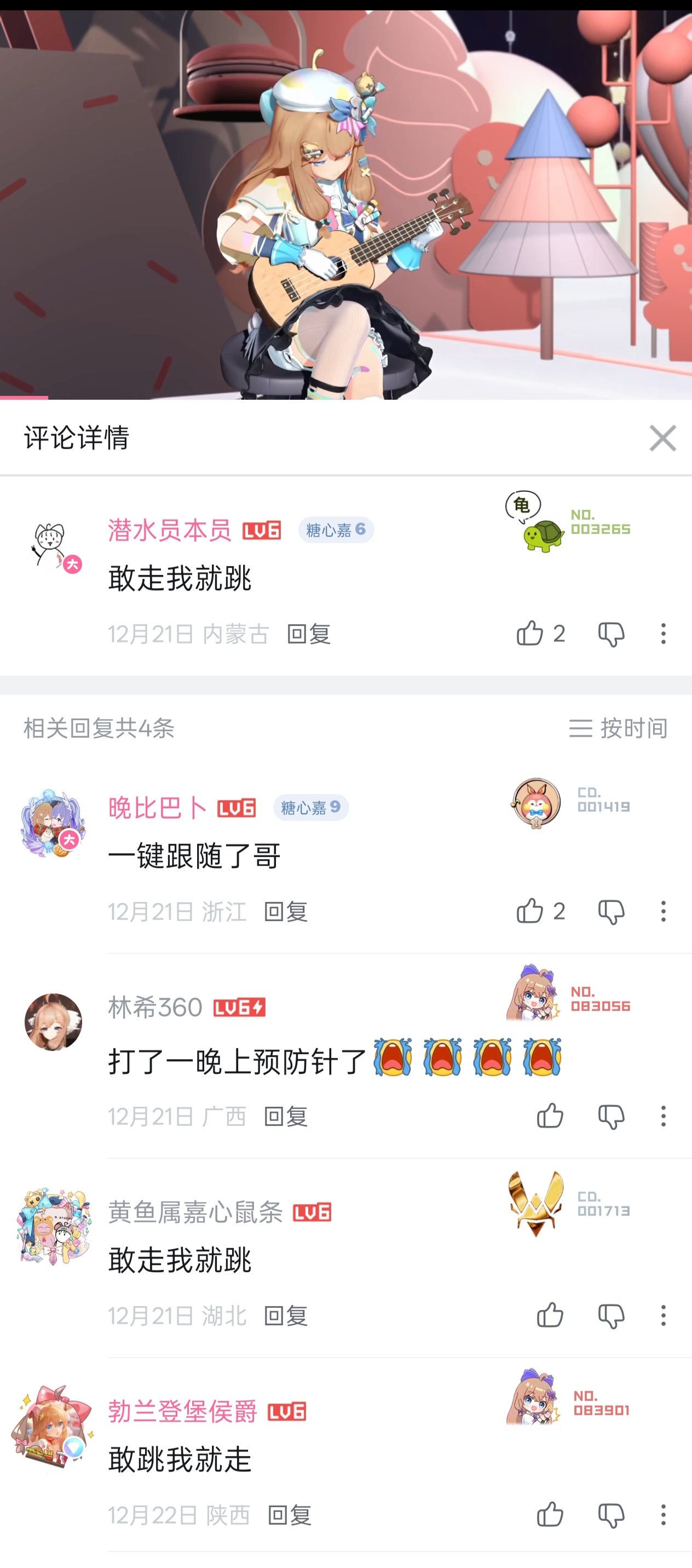Reply to 勃兰登堡侯爵's comment
This screenshot has height=1568, width=692.
[290, 1515]
